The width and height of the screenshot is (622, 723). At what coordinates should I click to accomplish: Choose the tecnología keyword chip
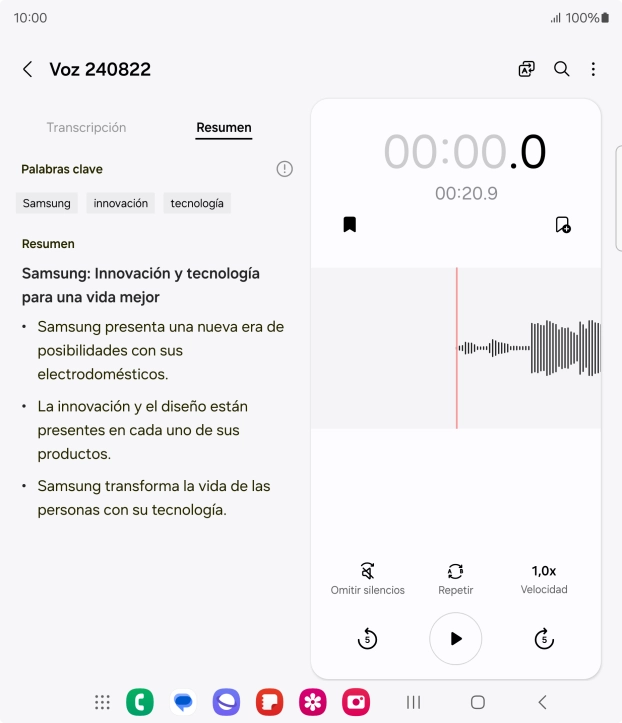pos(198,203)
